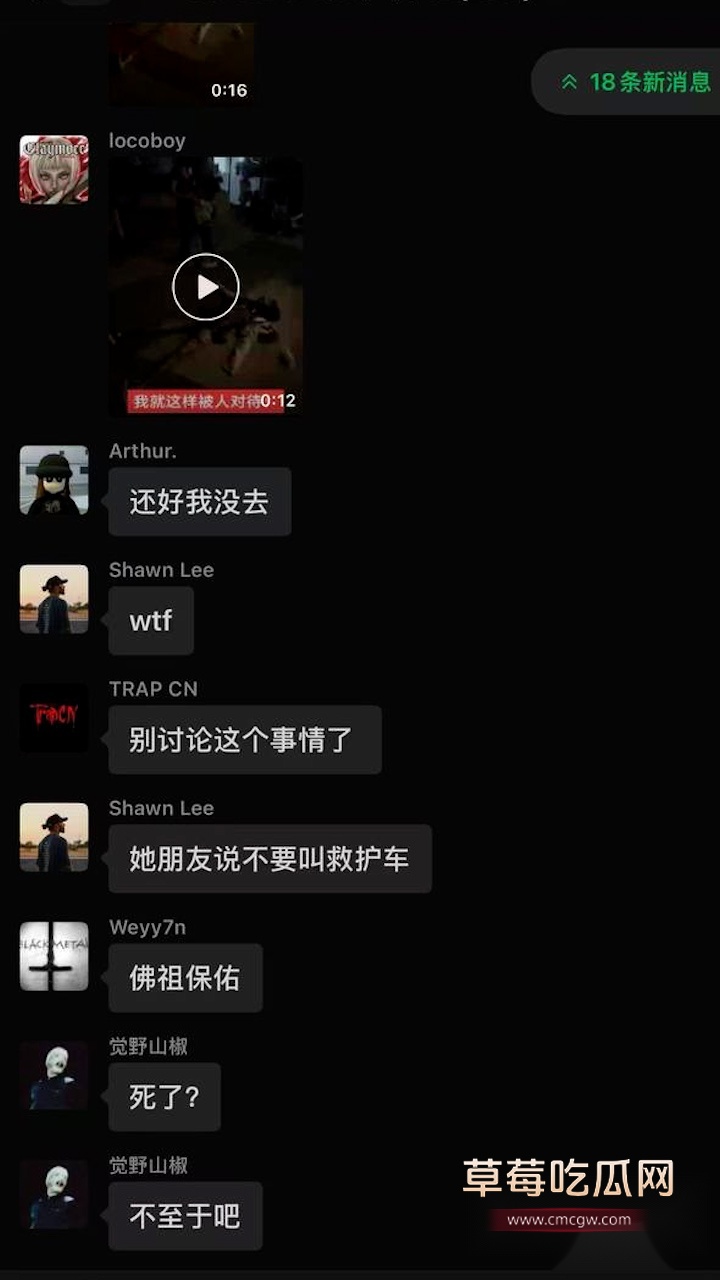
Task: Jump to the 18条新消息 unread messages
Action: pos(636,82)
